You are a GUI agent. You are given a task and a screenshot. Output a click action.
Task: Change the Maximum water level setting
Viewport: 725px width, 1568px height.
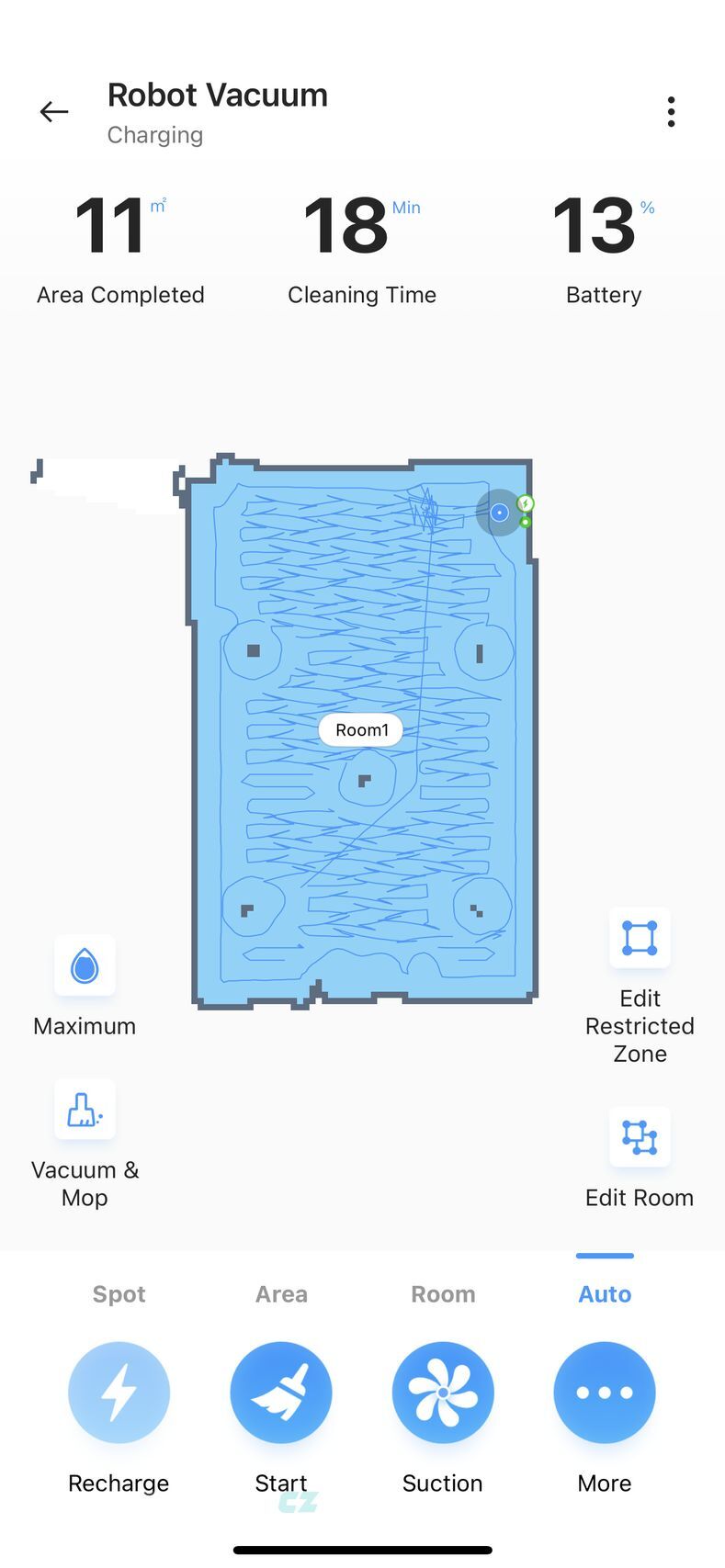tap(85, 966)
